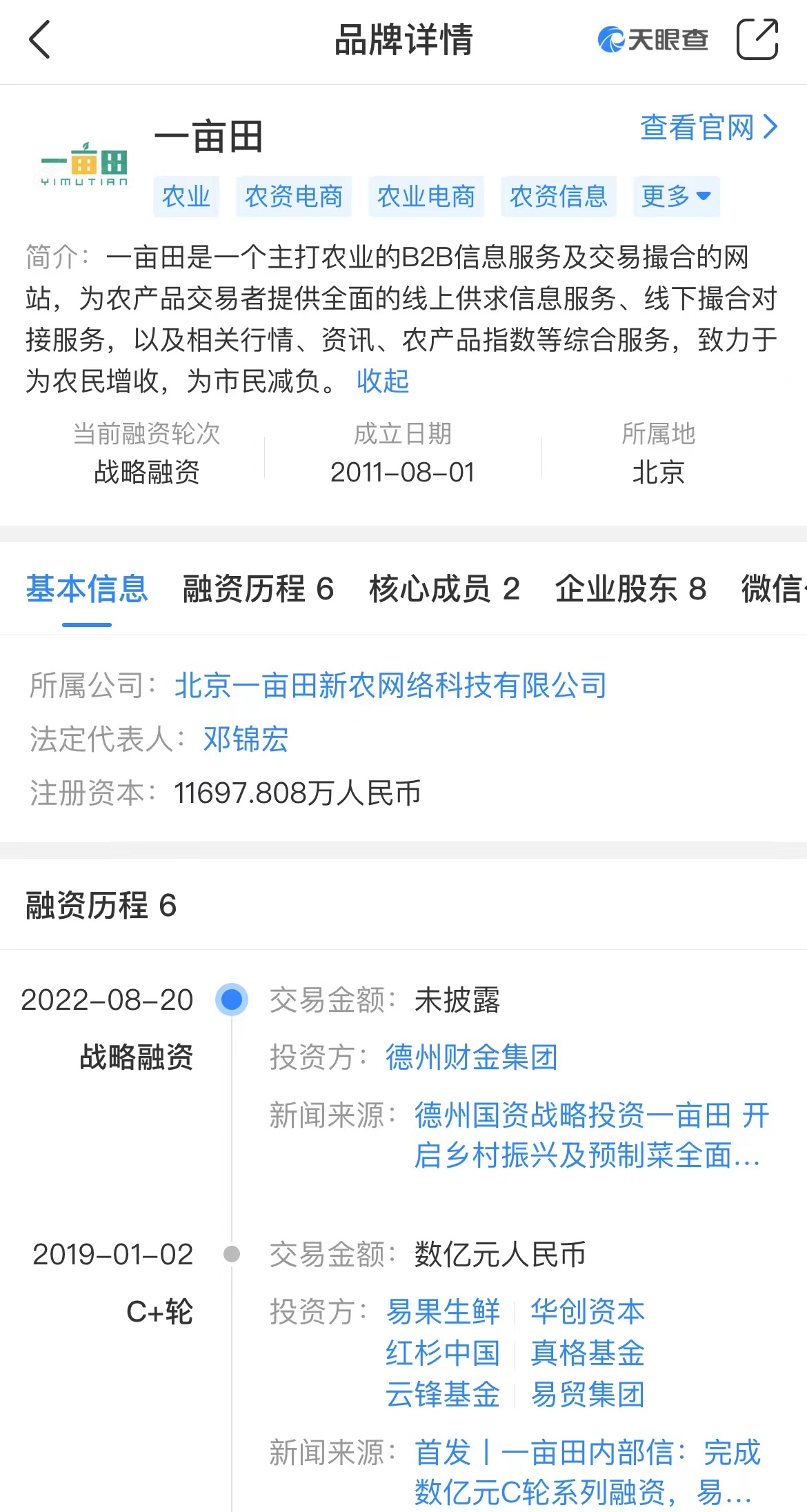The width and height of the screenshot is (807, 1512).
Task: Open 北京一亩田新农网络科技有限公司 company page
Action: (390, 686)
